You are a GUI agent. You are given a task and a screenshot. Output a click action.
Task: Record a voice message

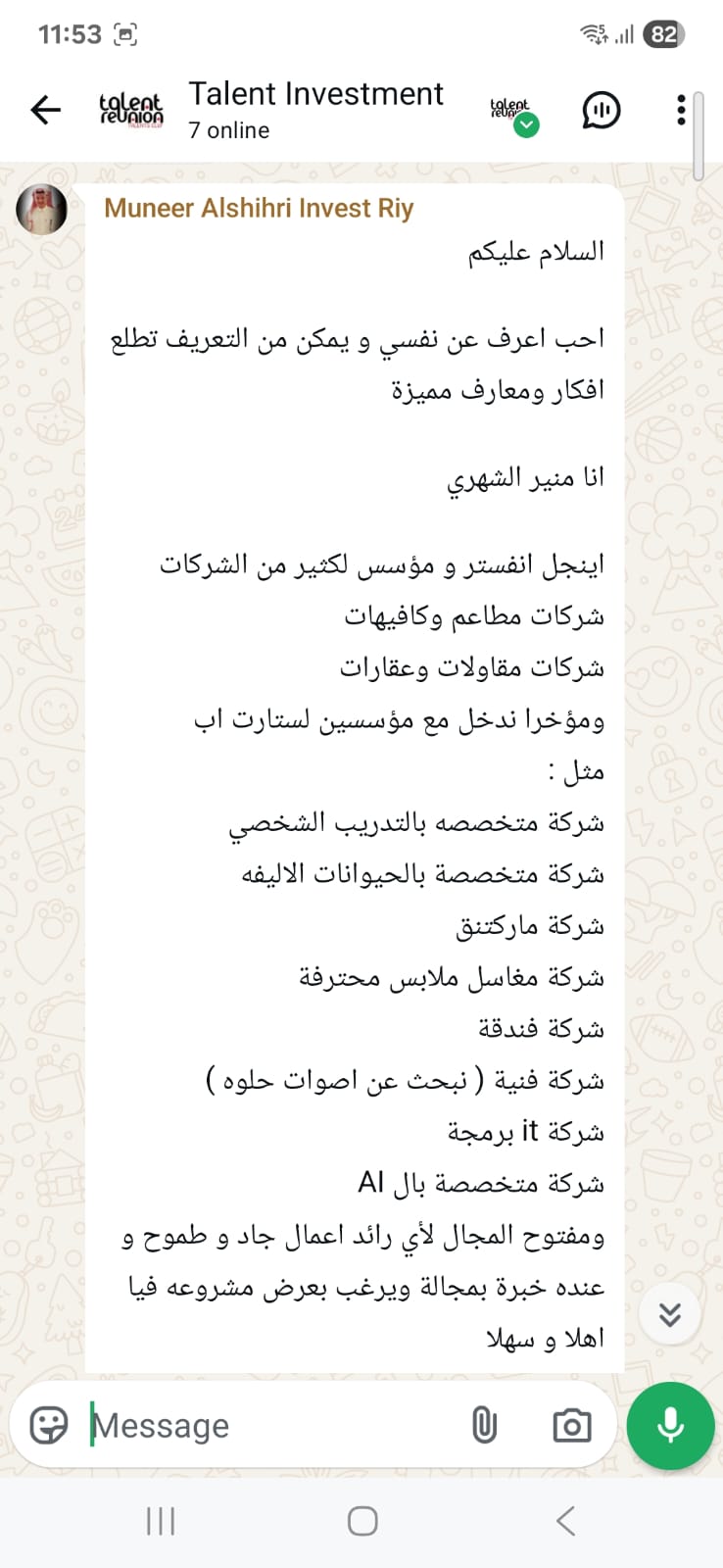[671, 1425]
